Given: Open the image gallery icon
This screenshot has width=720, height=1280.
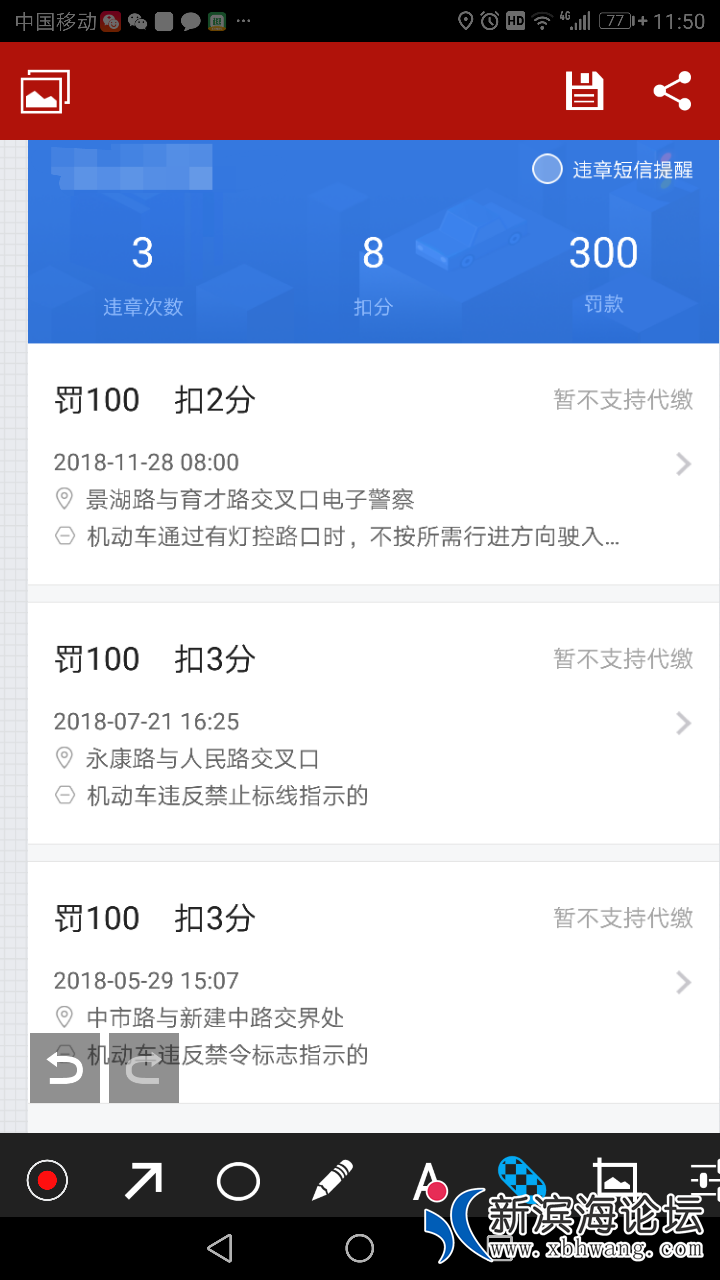Looking at the screenshot, I should pyautogui.click(x=45, y=91).
